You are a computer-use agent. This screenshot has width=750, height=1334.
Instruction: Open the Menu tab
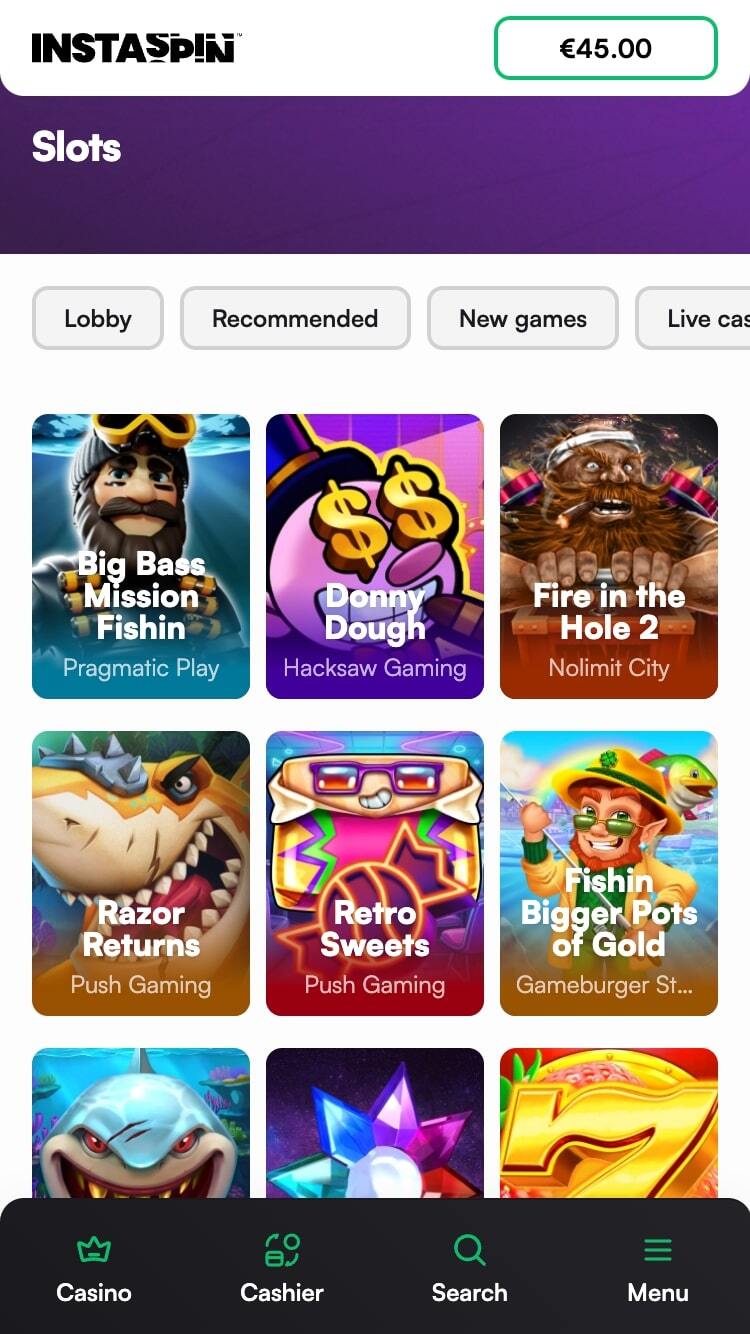tap(657, 1268)
